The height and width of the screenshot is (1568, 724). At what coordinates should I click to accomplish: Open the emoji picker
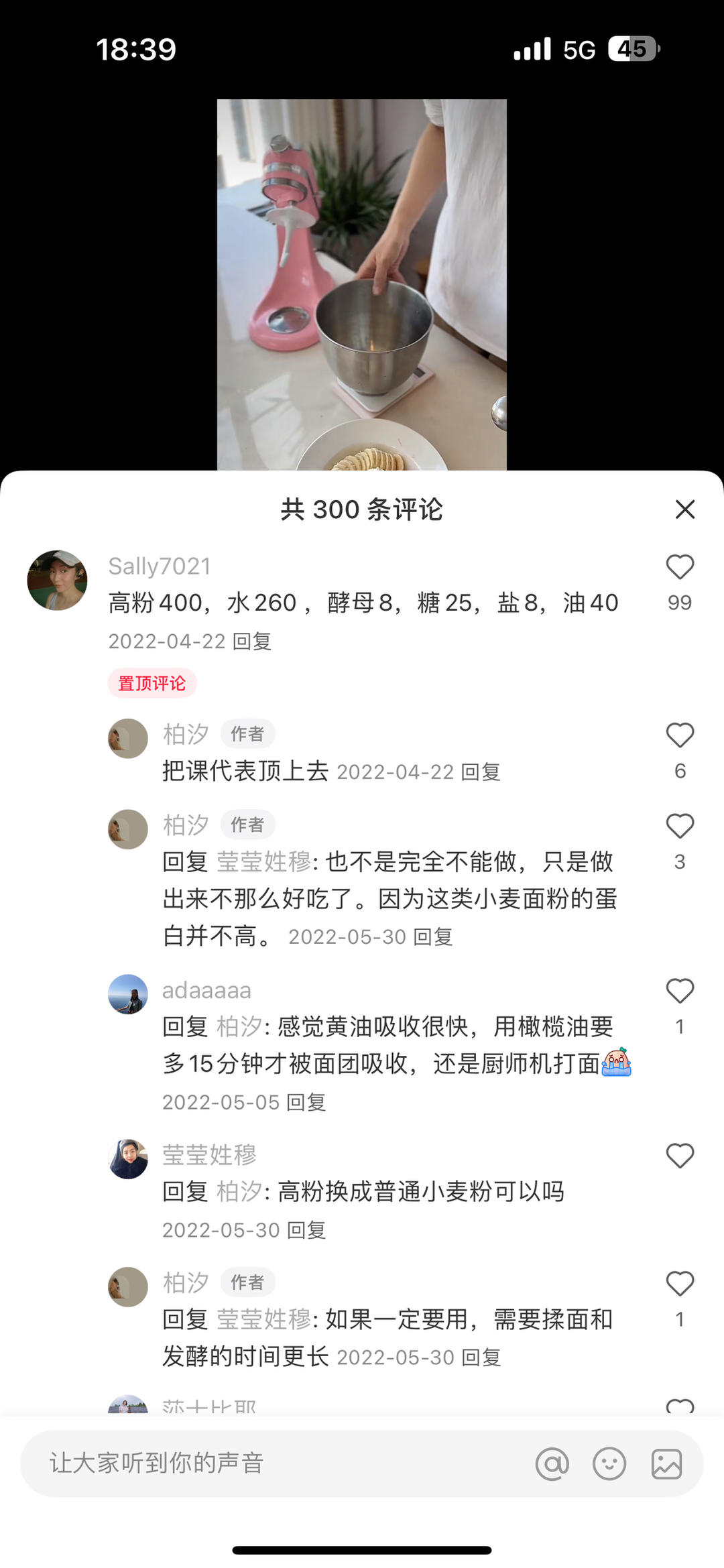(609, 1463)
